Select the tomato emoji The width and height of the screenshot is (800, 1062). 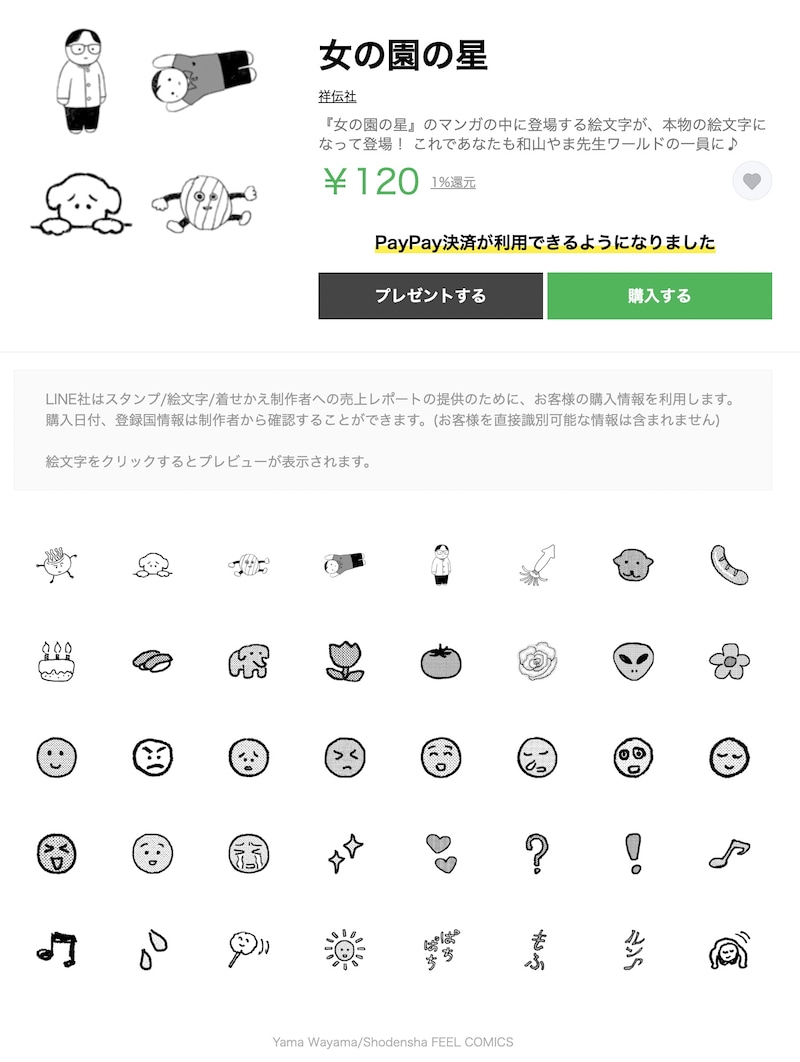click(441, 660)
